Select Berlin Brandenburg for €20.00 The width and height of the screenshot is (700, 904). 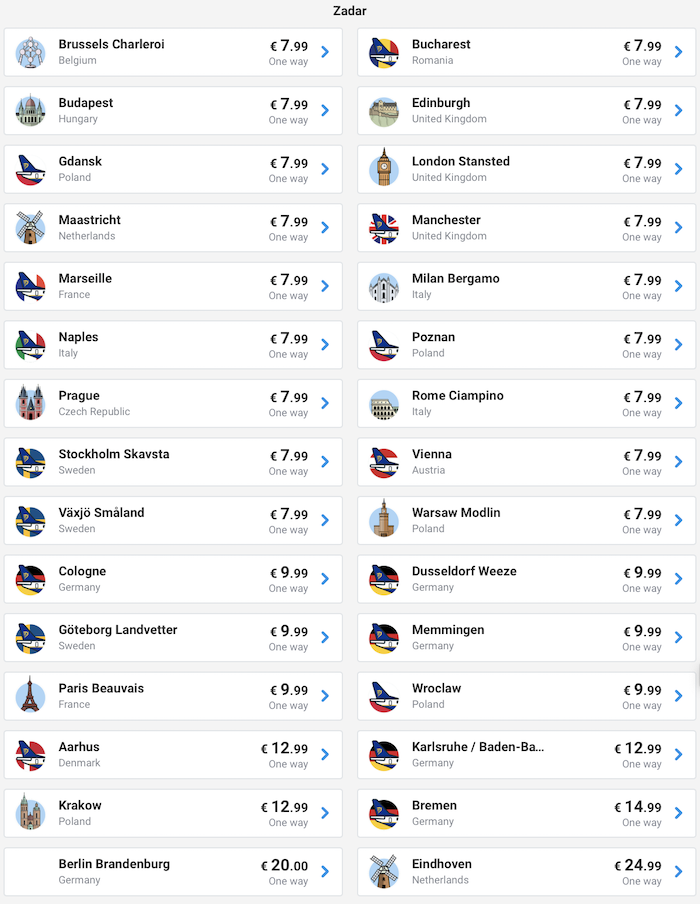[x=173, y=872]
